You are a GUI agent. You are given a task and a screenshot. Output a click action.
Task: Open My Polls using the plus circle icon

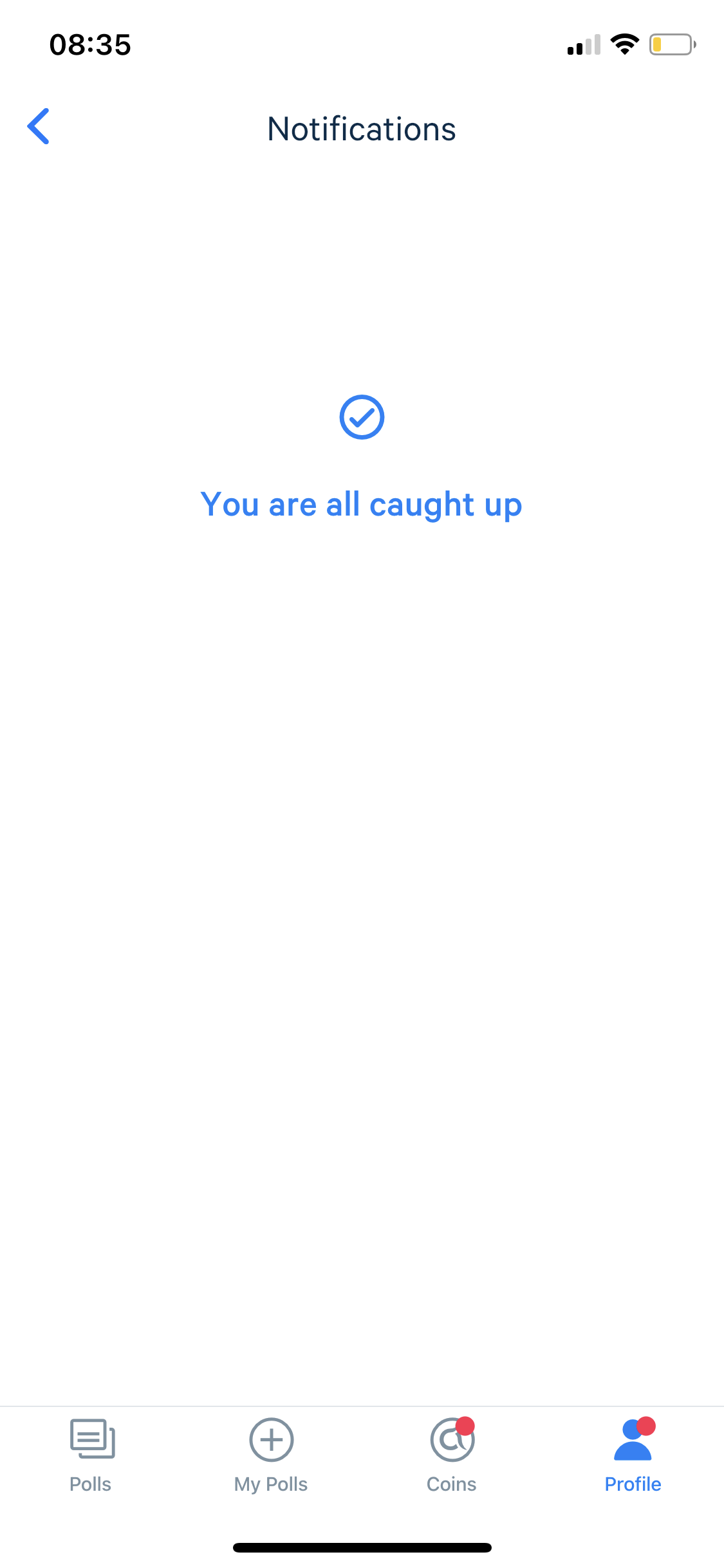271,1440
